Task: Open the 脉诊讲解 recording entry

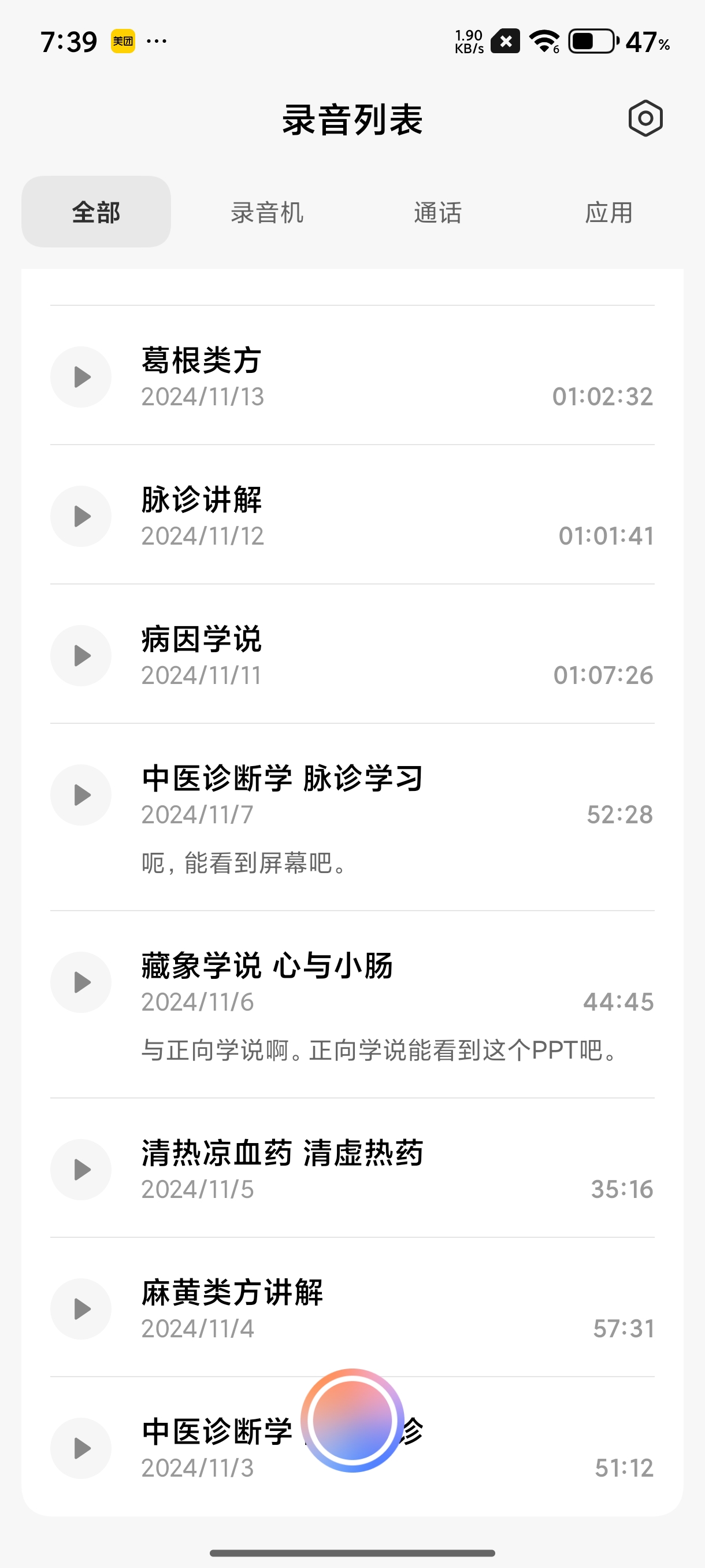Action: [365, 516]
